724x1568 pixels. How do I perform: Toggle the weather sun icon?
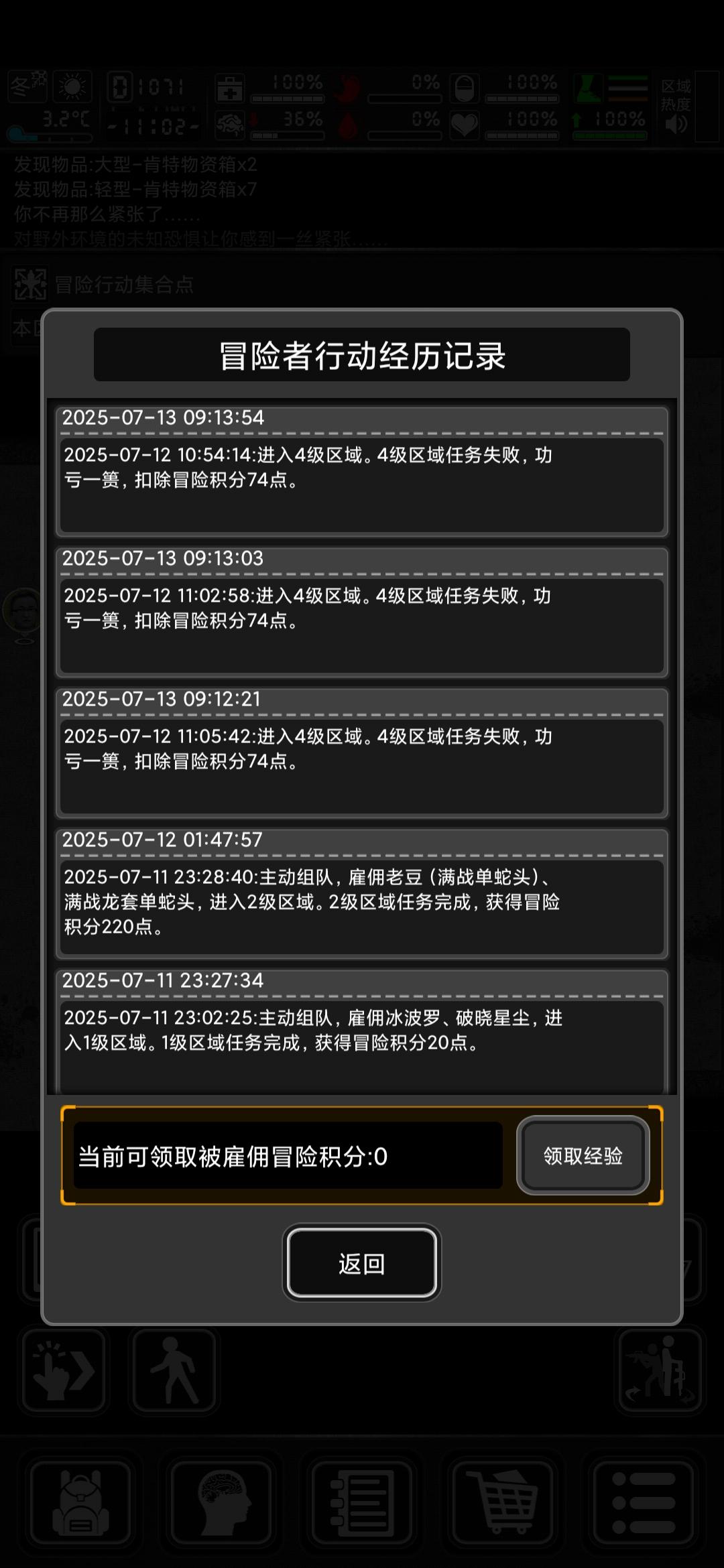72,86
